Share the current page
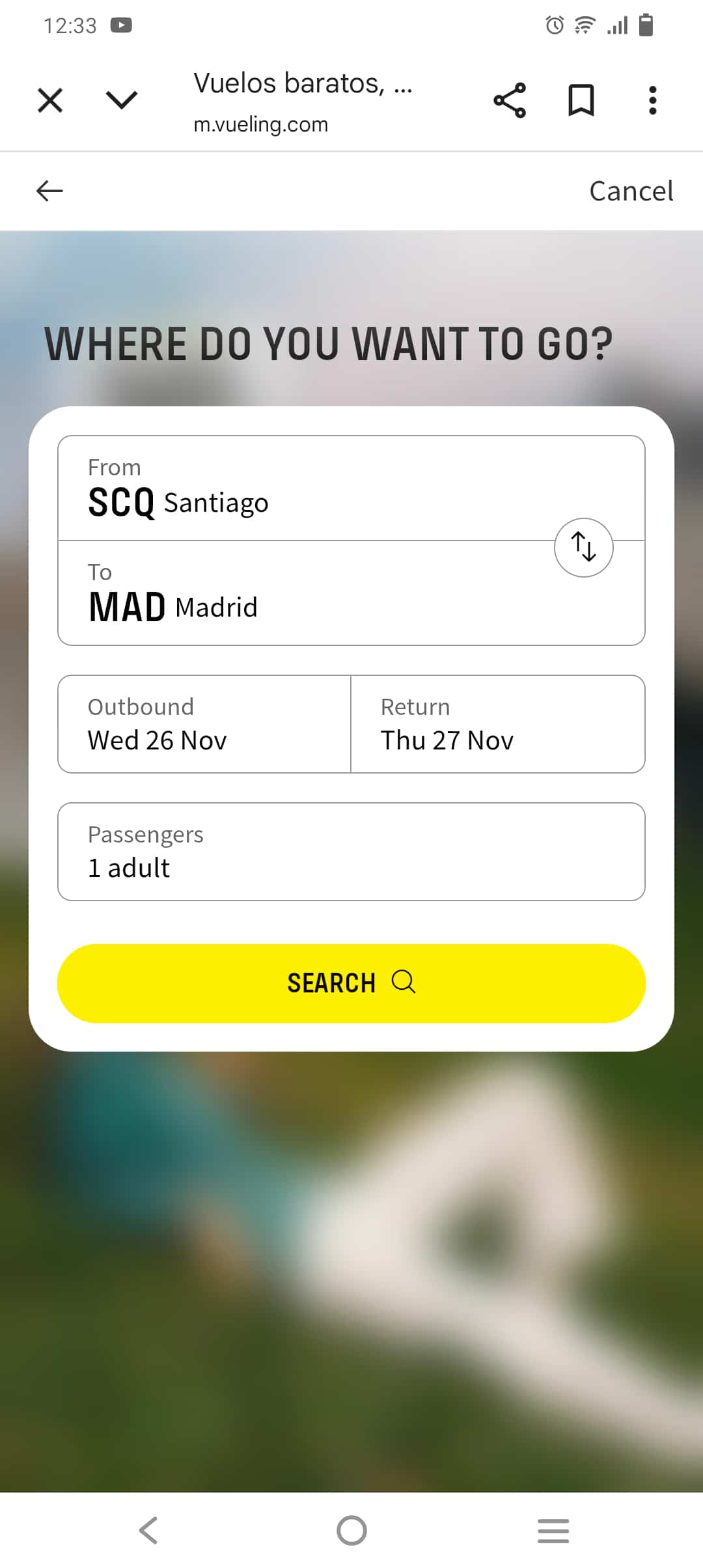The height and width of the screenshot is (1568, 703). [x=510, y=100]
